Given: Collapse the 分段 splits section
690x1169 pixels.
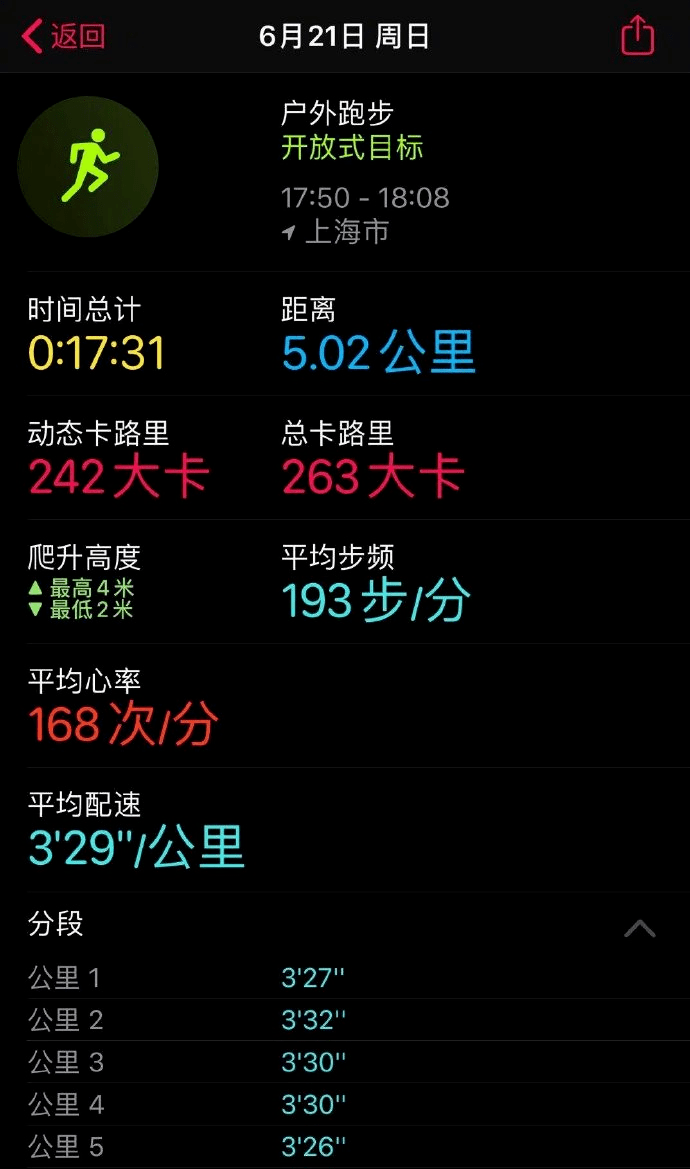Looking at the screenshot, I should click(x=639, y=928).
